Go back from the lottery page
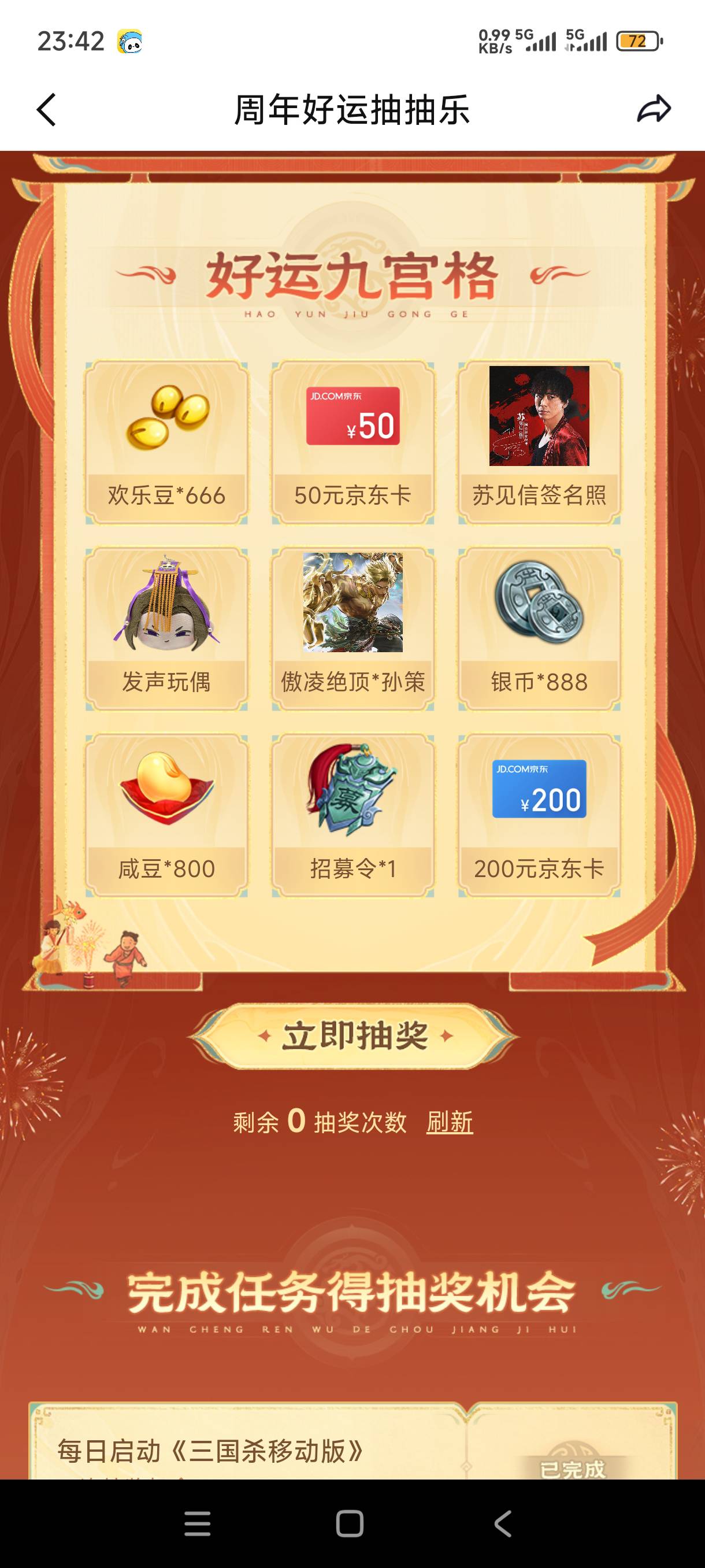705x1568 pixels. pyautogui.click(x=47, y=110)
